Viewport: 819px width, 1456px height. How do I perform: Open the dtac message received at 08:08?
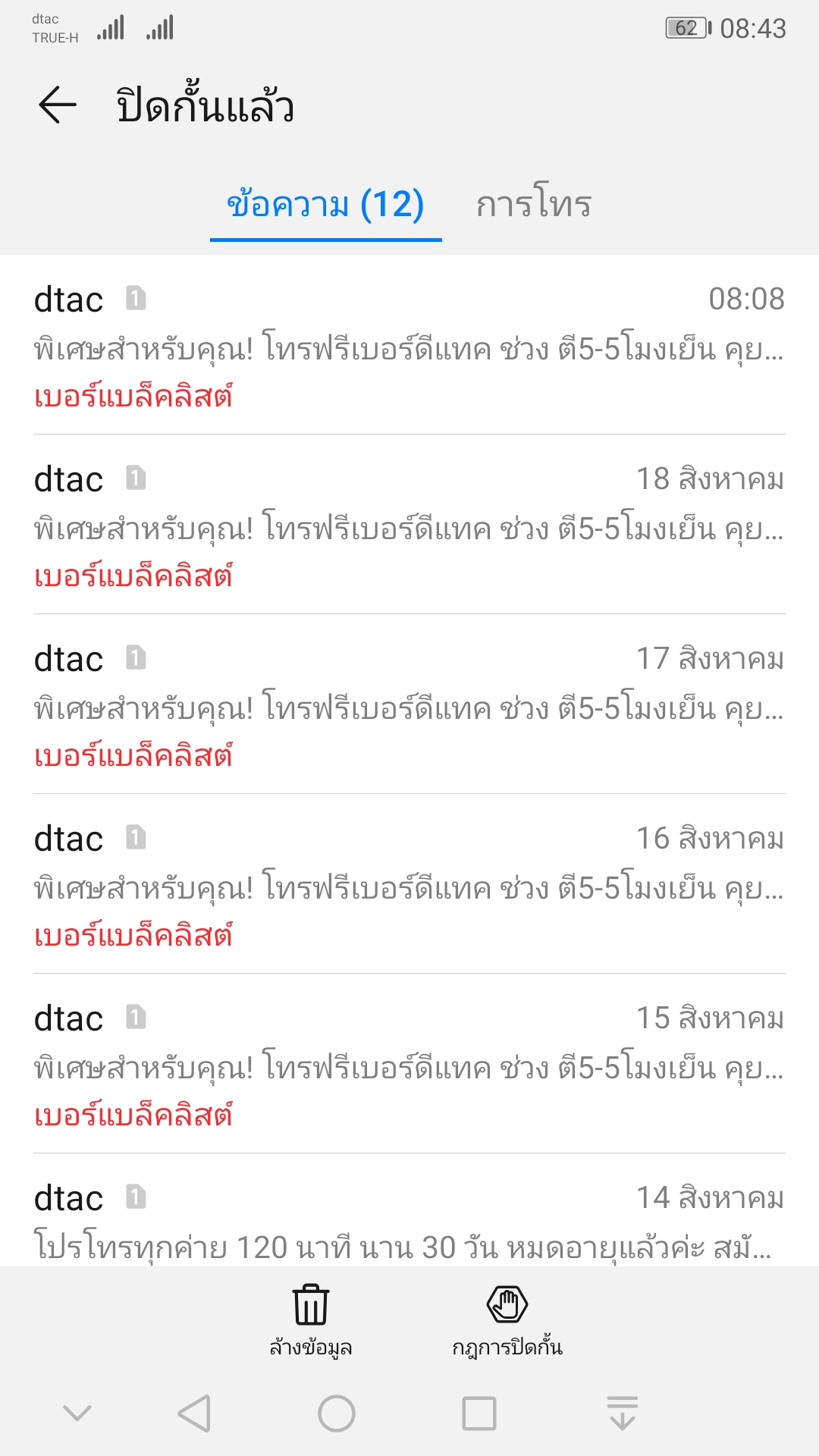tap(409, 345)
